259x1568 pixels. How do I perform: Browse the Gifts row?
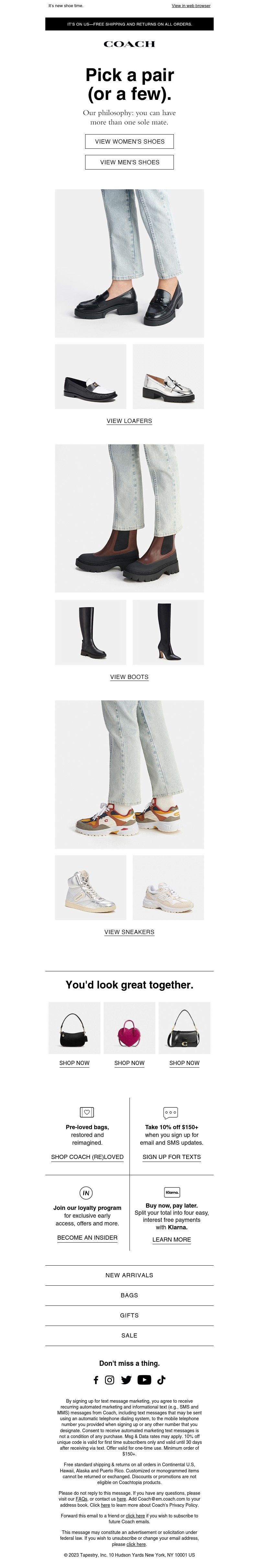point(129,1316)
